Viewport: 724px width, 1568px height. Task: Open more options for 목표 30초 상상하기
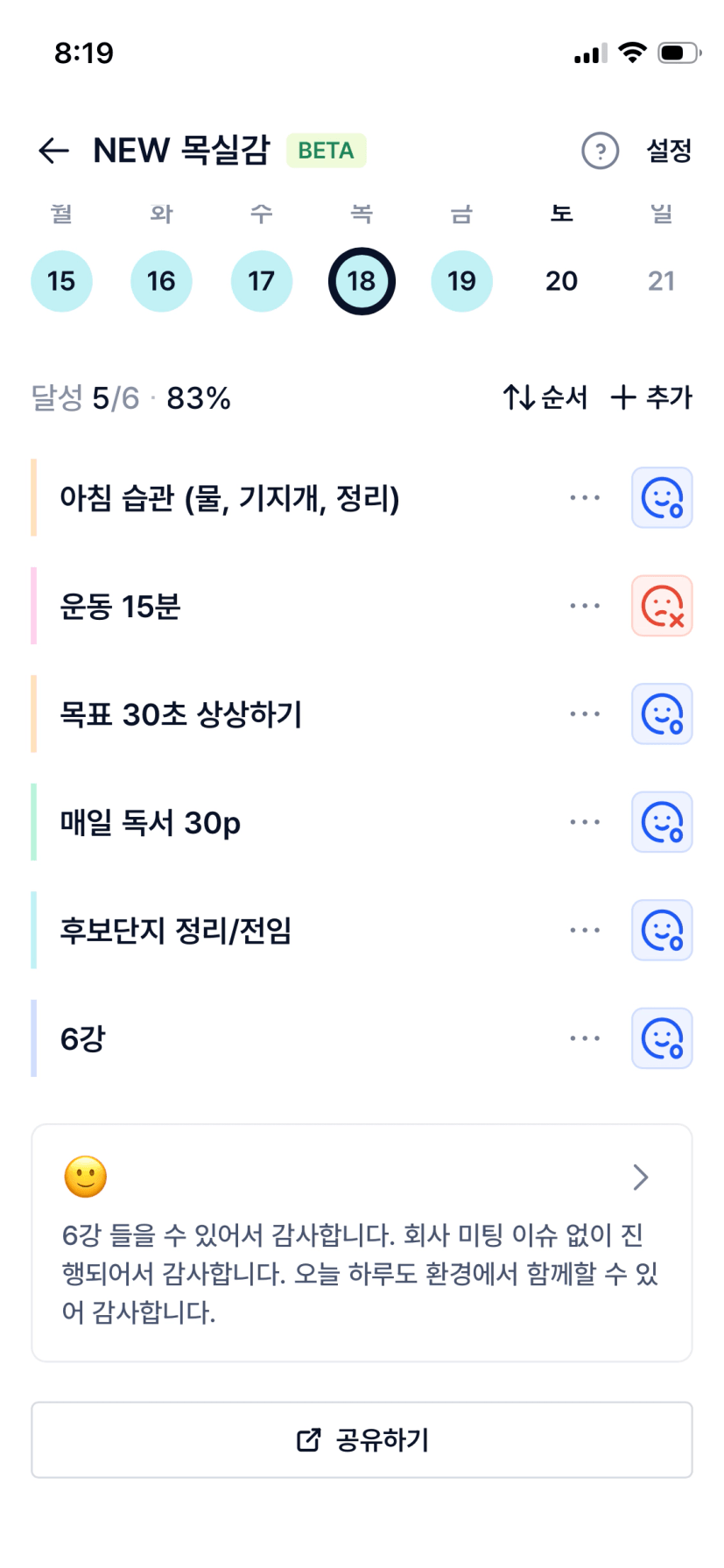[x=585, y=714]
